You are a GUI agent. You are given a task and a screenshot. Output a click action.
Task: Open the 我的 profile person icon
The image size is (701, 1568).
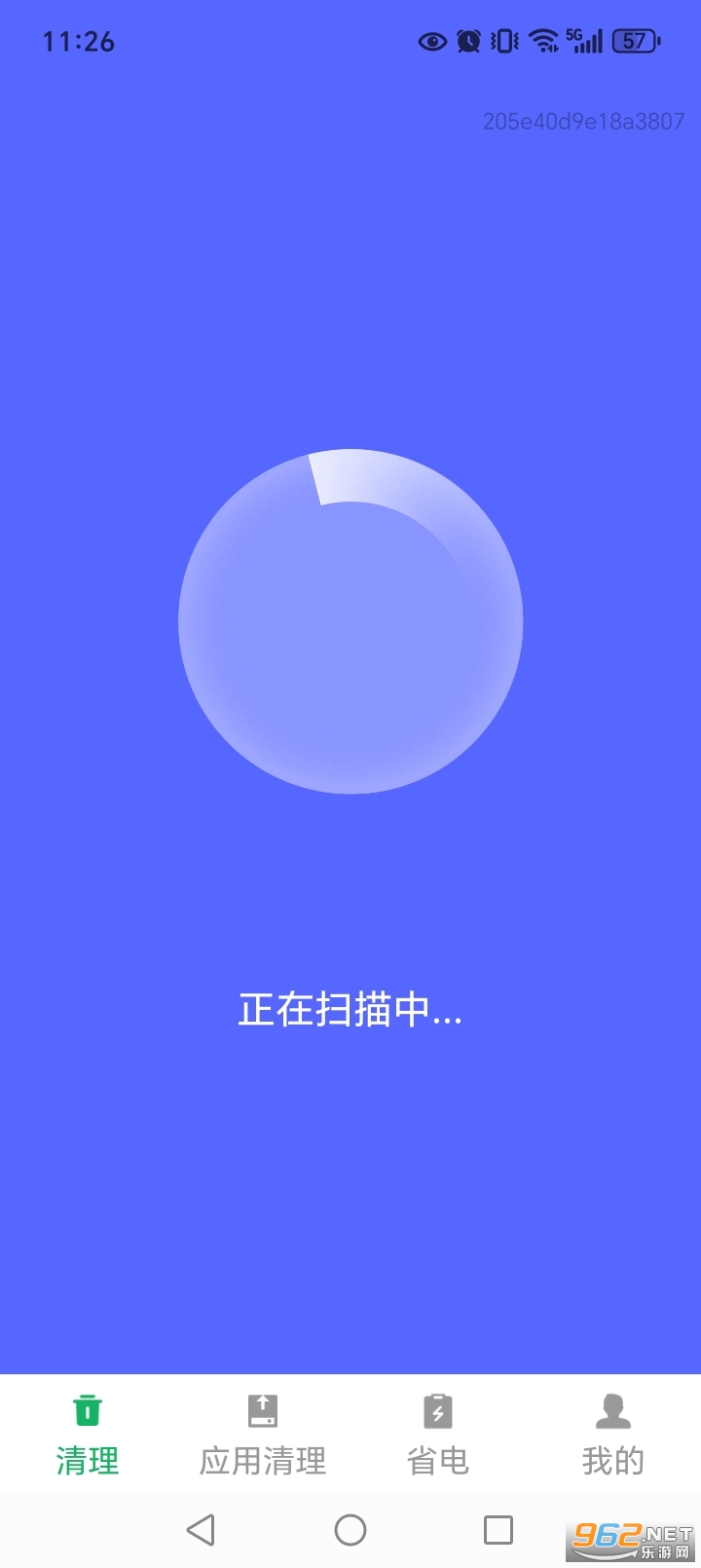click(x=611, y=1410)
